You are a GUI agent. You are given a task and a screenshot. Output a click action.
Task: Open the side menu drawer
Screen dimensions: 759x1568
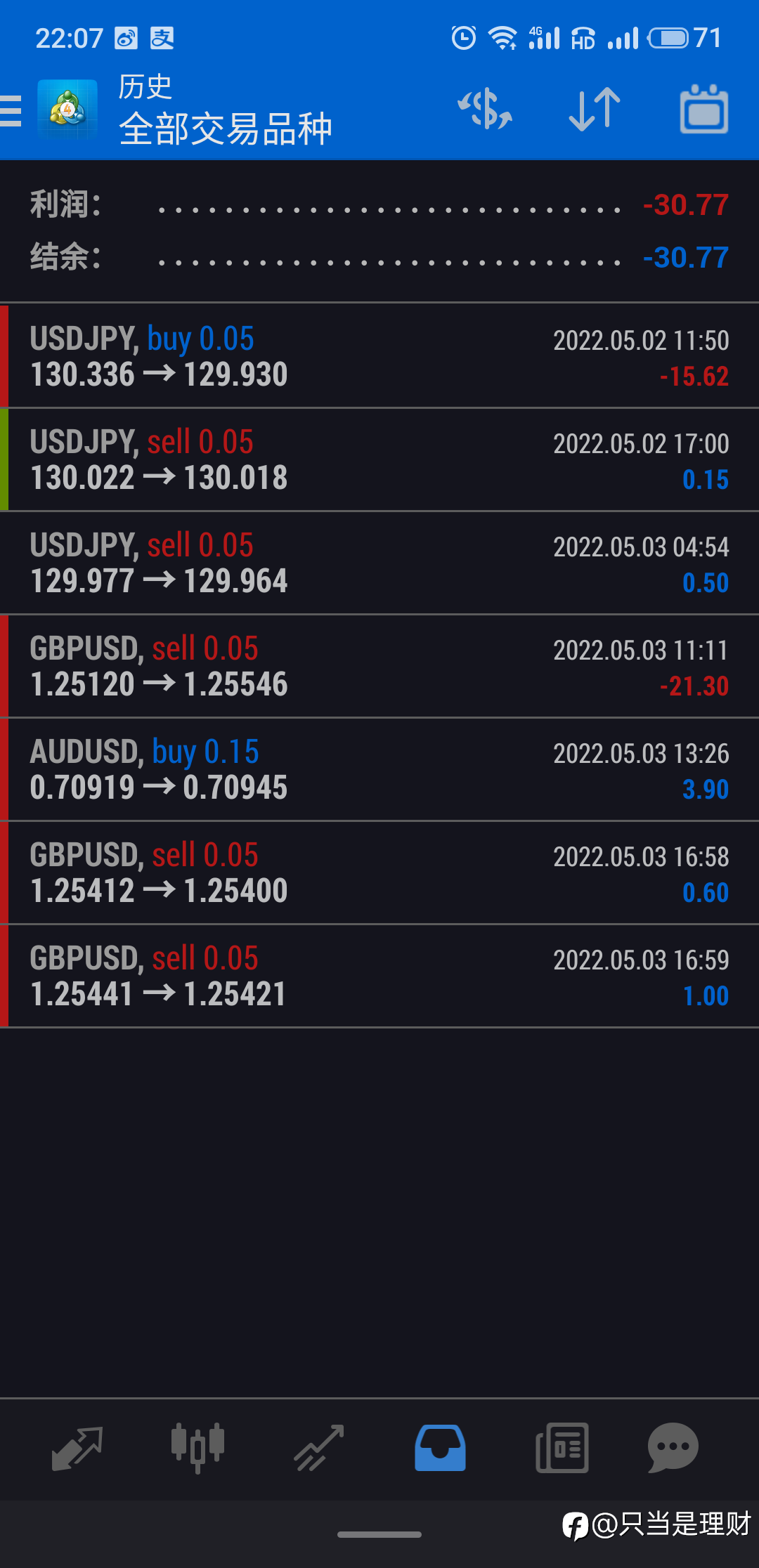(11, 111)
